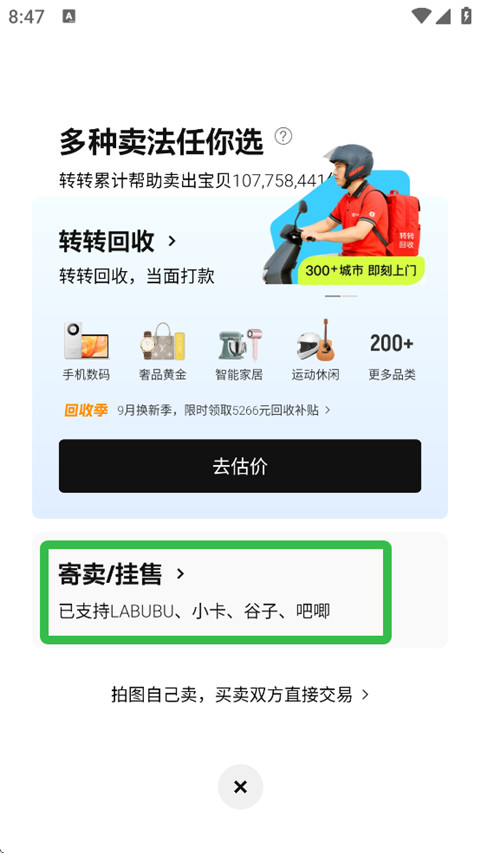Select the 奢品黄金 category
This screenshot has height=853, width=480.
162,350
